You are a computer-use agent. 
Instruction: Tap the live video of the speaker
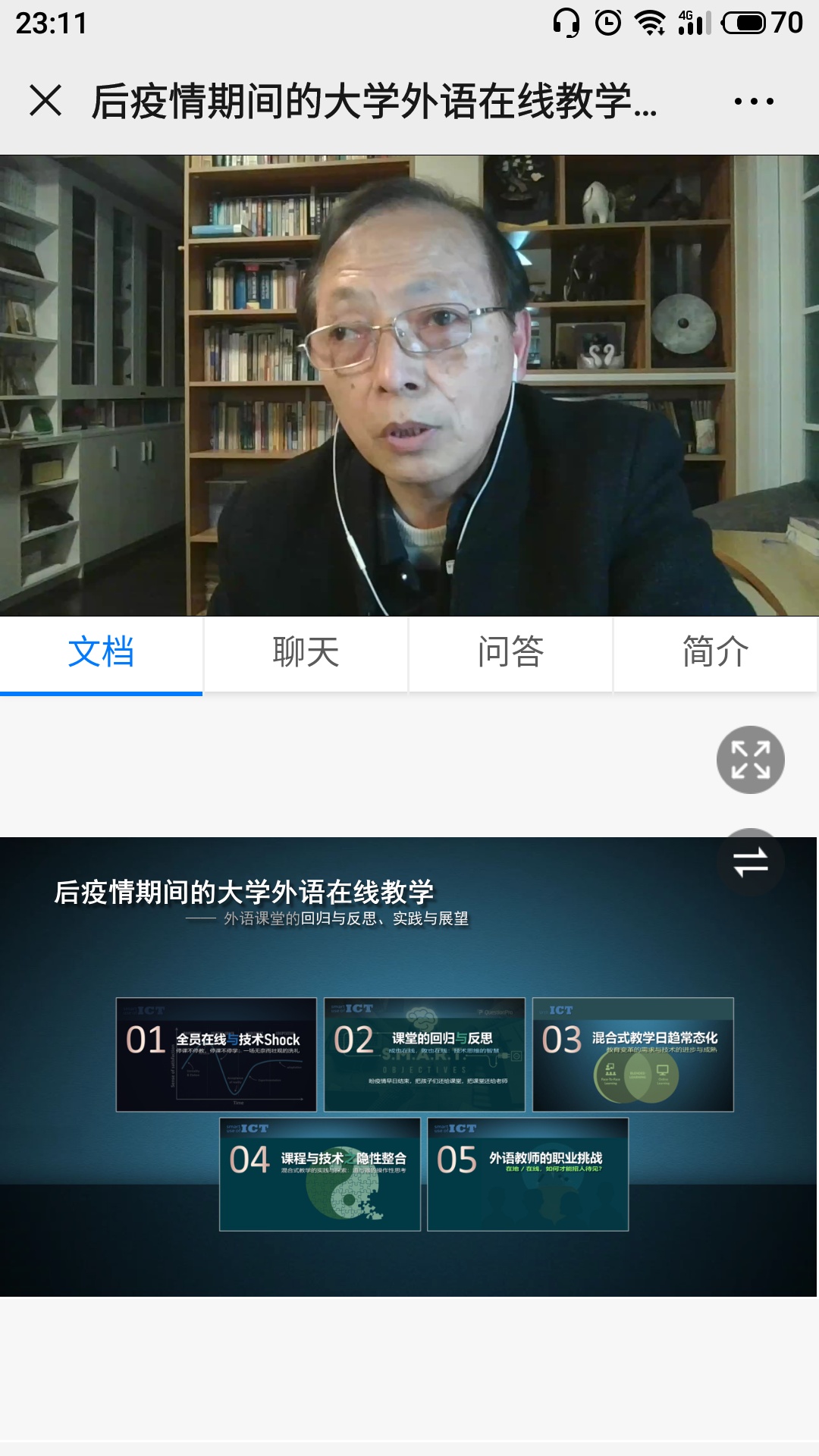coord(409,385)
